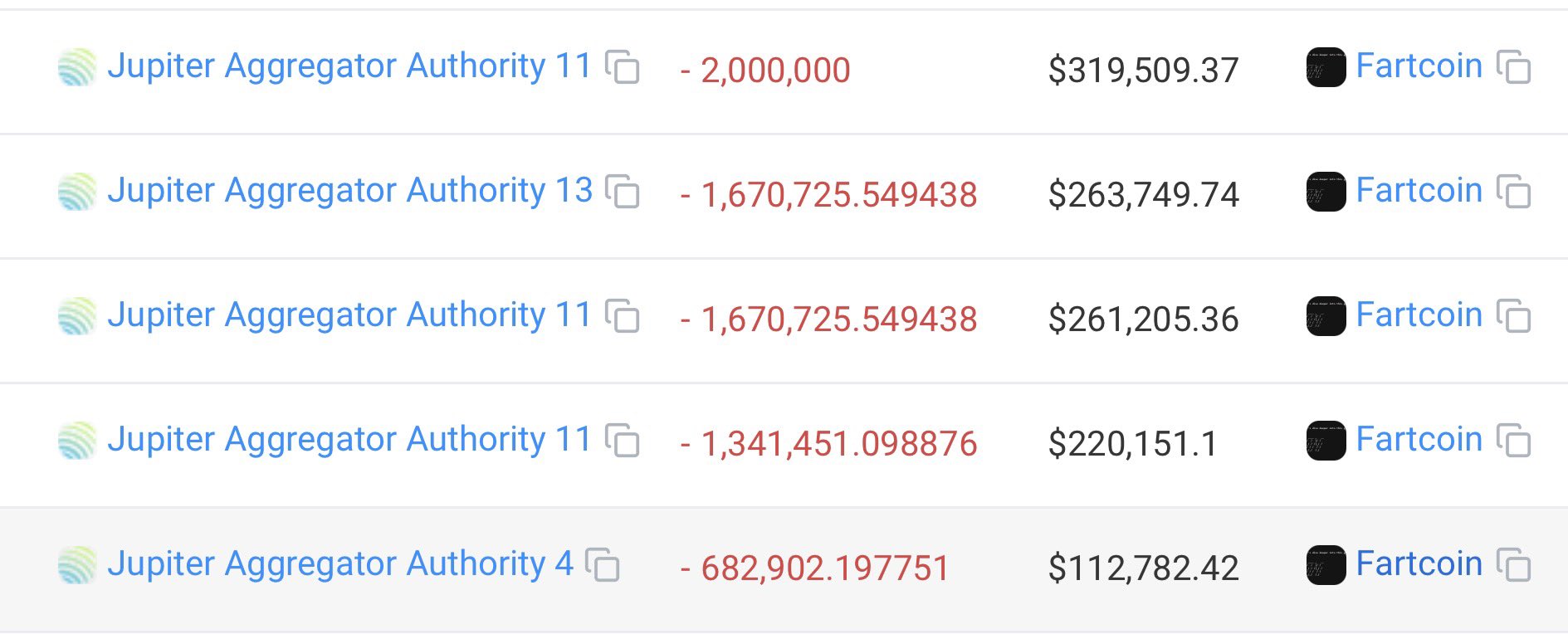Open Jupiter Aggregator Authority 13 account link

coord(349,191)
